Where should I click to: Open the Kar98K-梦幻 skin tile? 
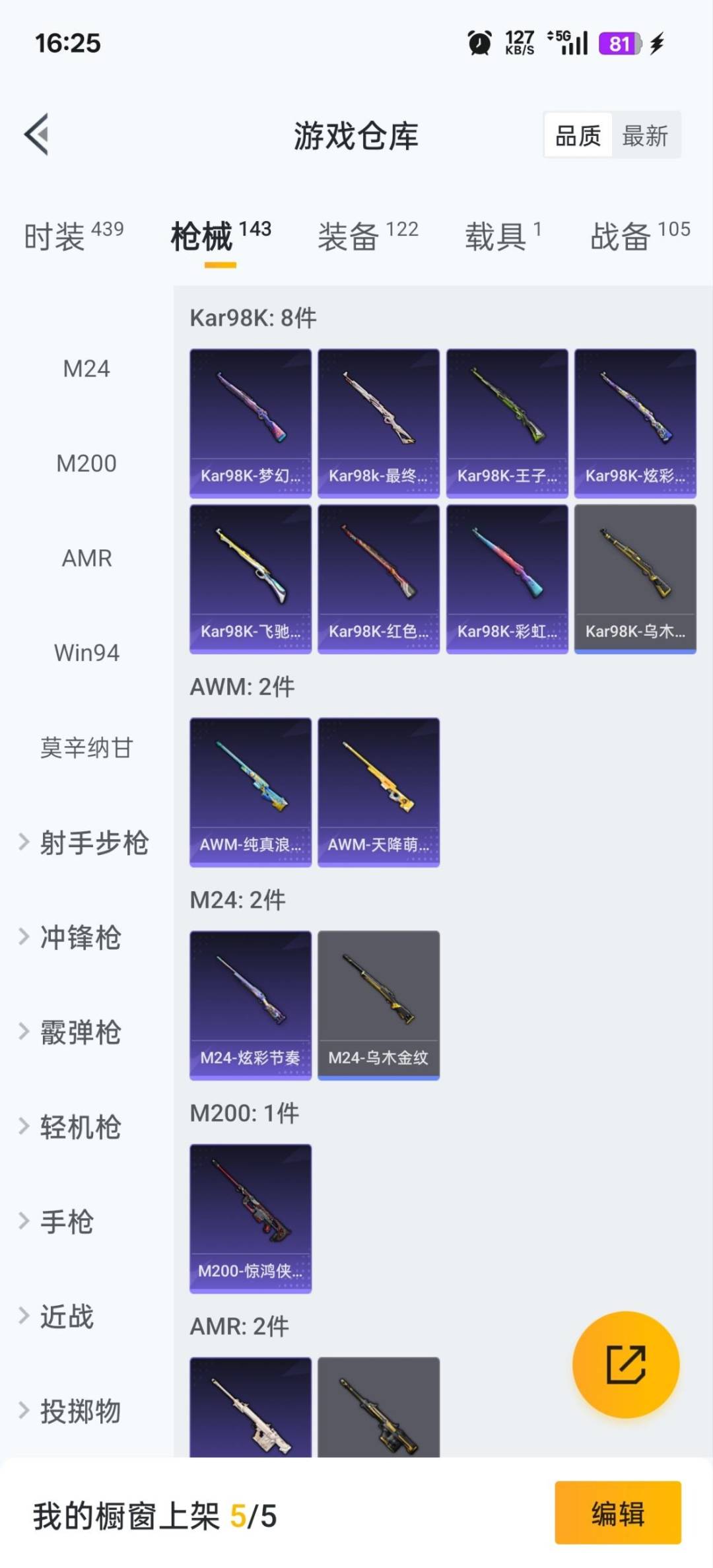click(x=250, y=423)
